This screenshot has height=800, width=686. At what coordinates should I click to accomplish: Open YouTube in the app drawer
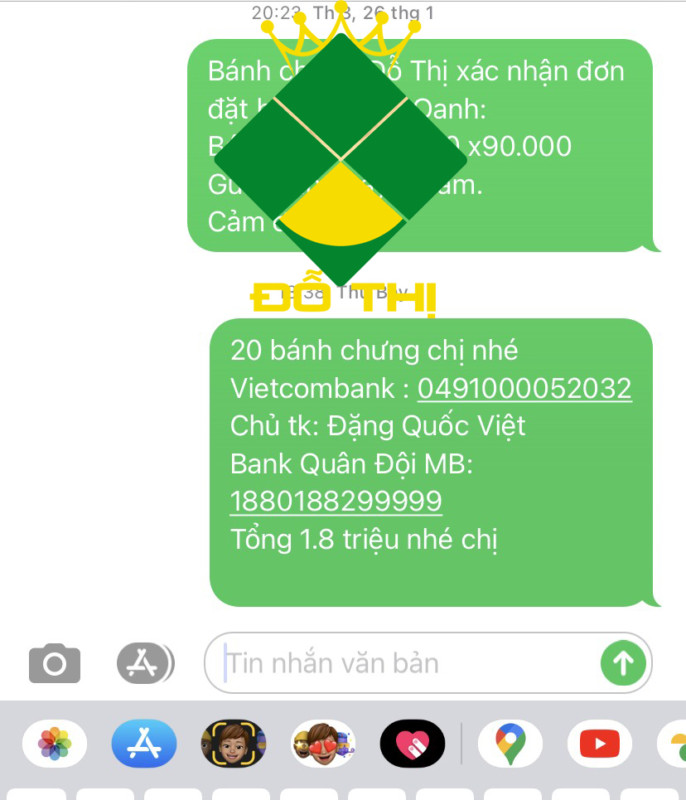pos(599,744)
